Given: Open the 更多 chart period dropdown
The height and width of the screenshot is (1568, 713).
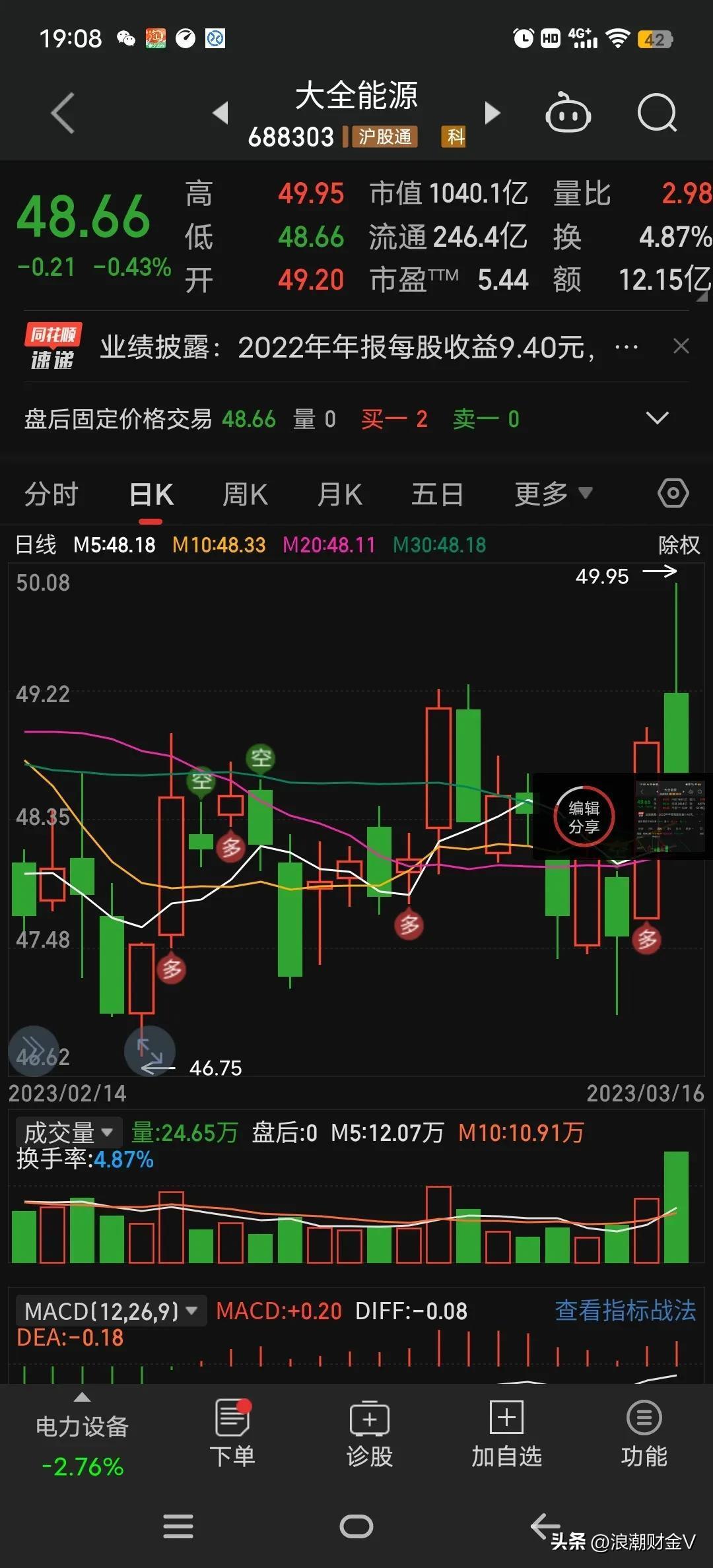Looking at the screenshot, I should click(553, 494).
